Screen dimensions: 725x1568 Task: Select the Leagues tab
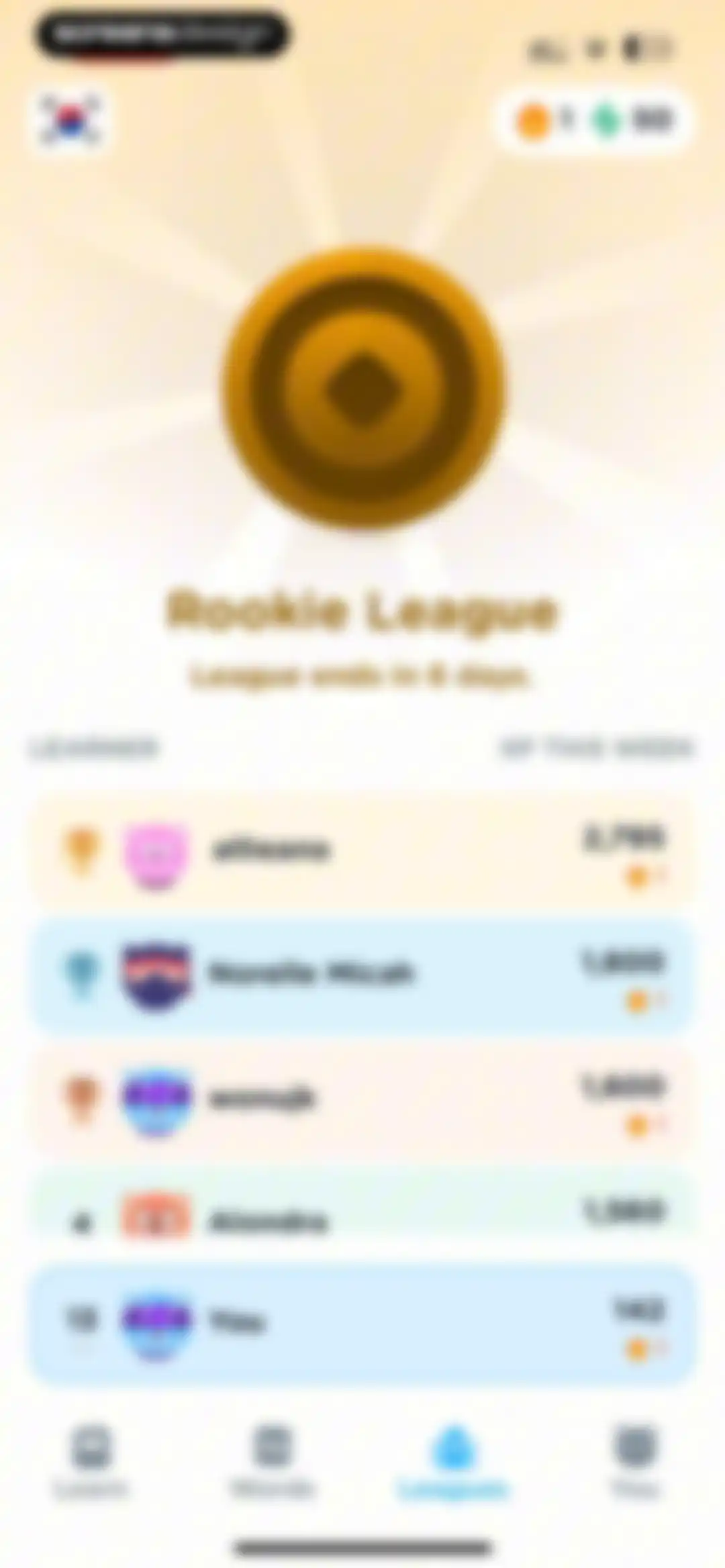coord(453,1462)
